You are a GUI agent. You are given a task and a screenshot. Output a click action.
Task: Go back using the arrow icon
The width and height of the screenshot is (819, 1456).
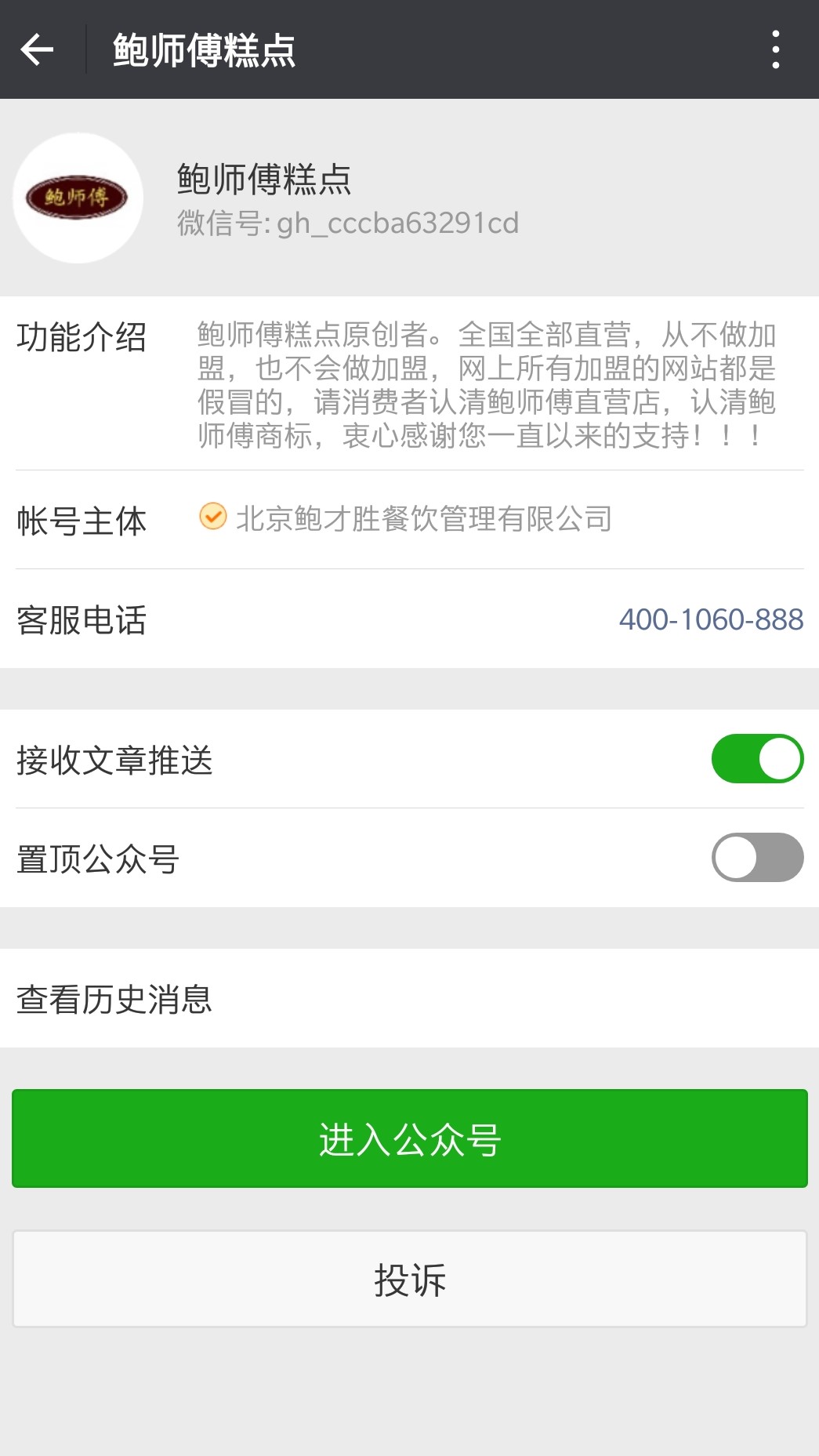coord(37,49)
